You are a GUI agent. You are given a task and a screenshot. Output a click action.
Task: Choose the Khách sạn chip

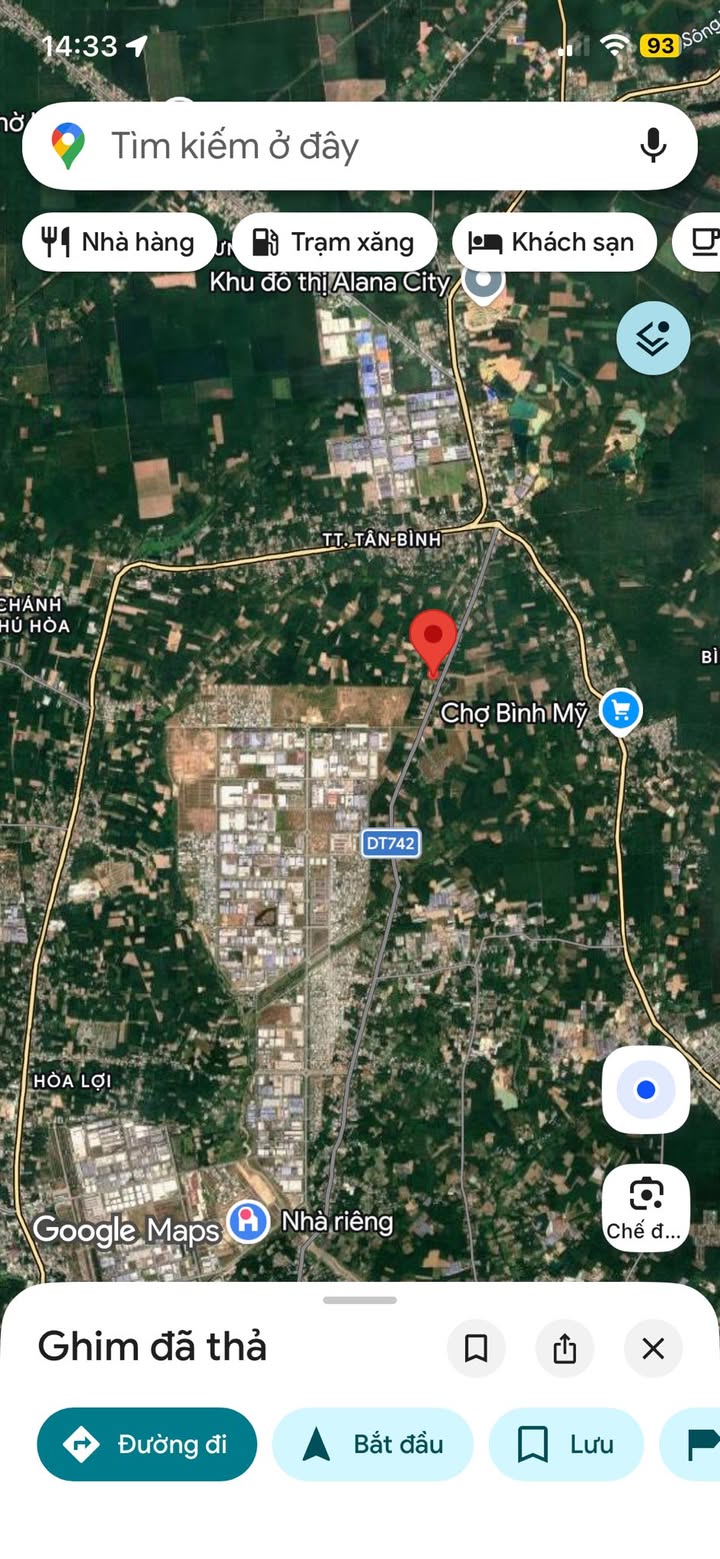(554, 242)
